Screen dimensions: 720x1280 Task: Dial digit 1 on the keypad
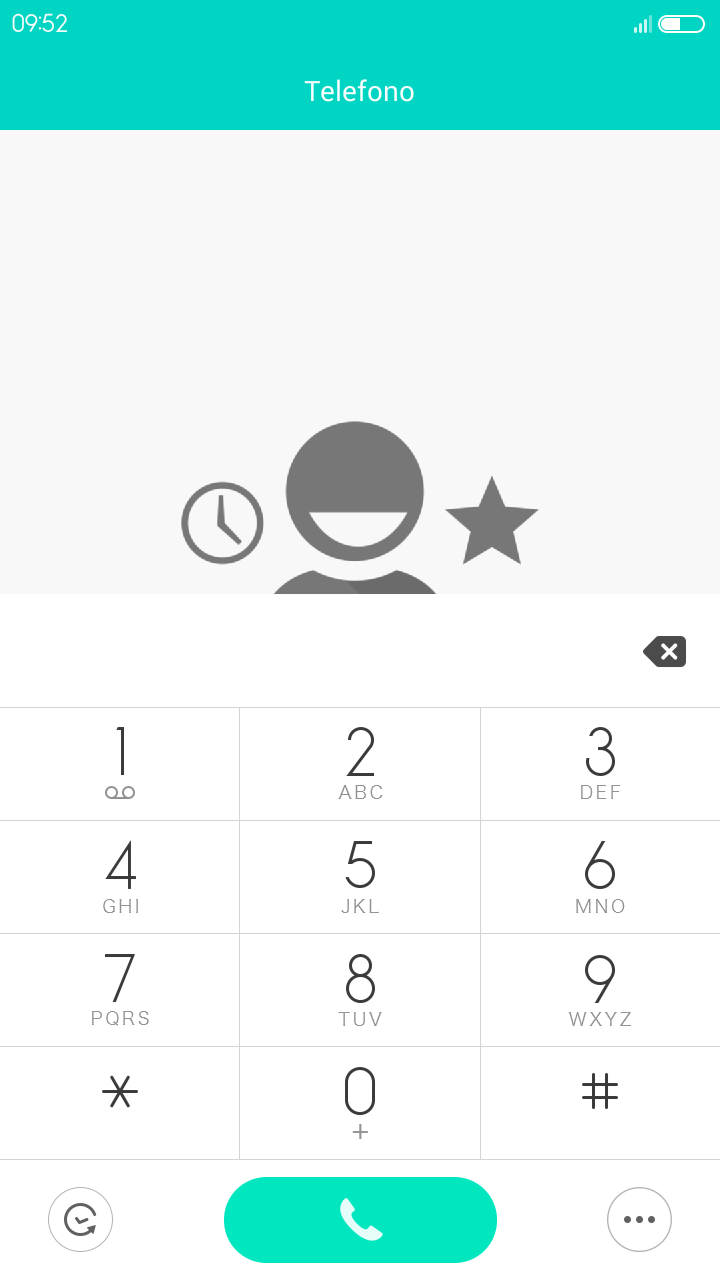(120, 764)
